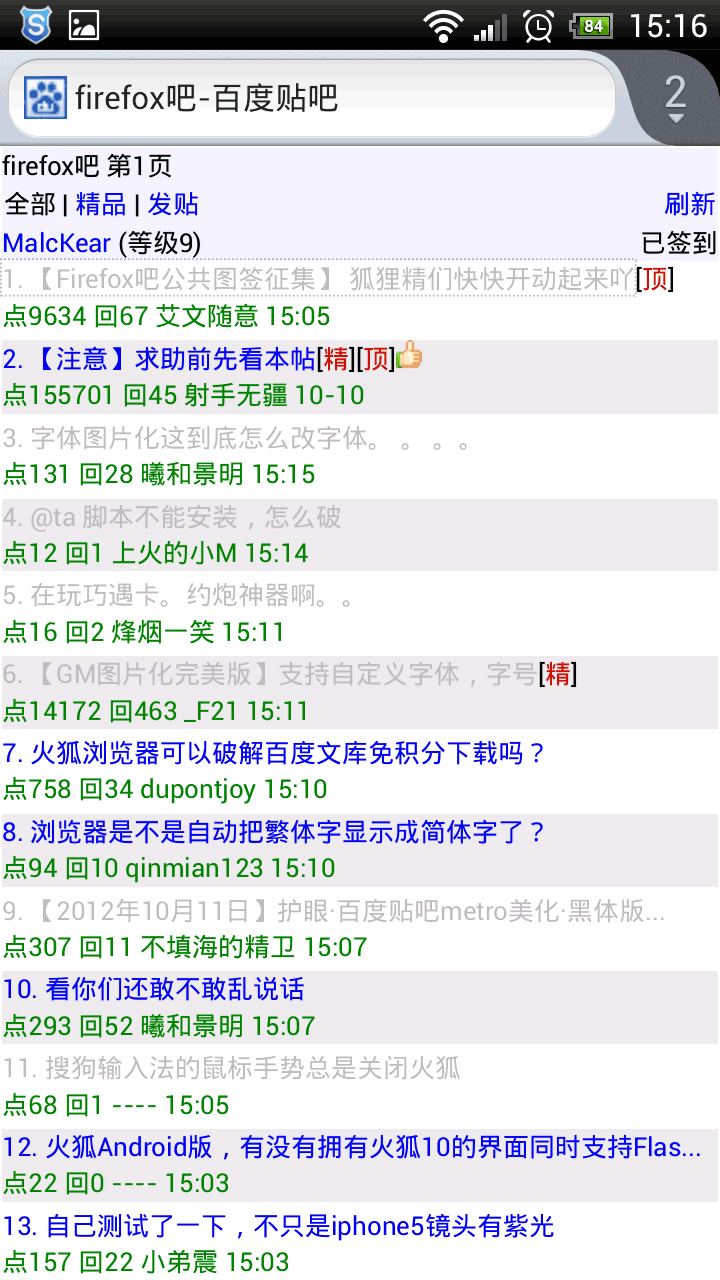Screen dimensions: 720x1280
Task: Tap the thumbs-up icon beside thread 2
Action: (409, 358)
